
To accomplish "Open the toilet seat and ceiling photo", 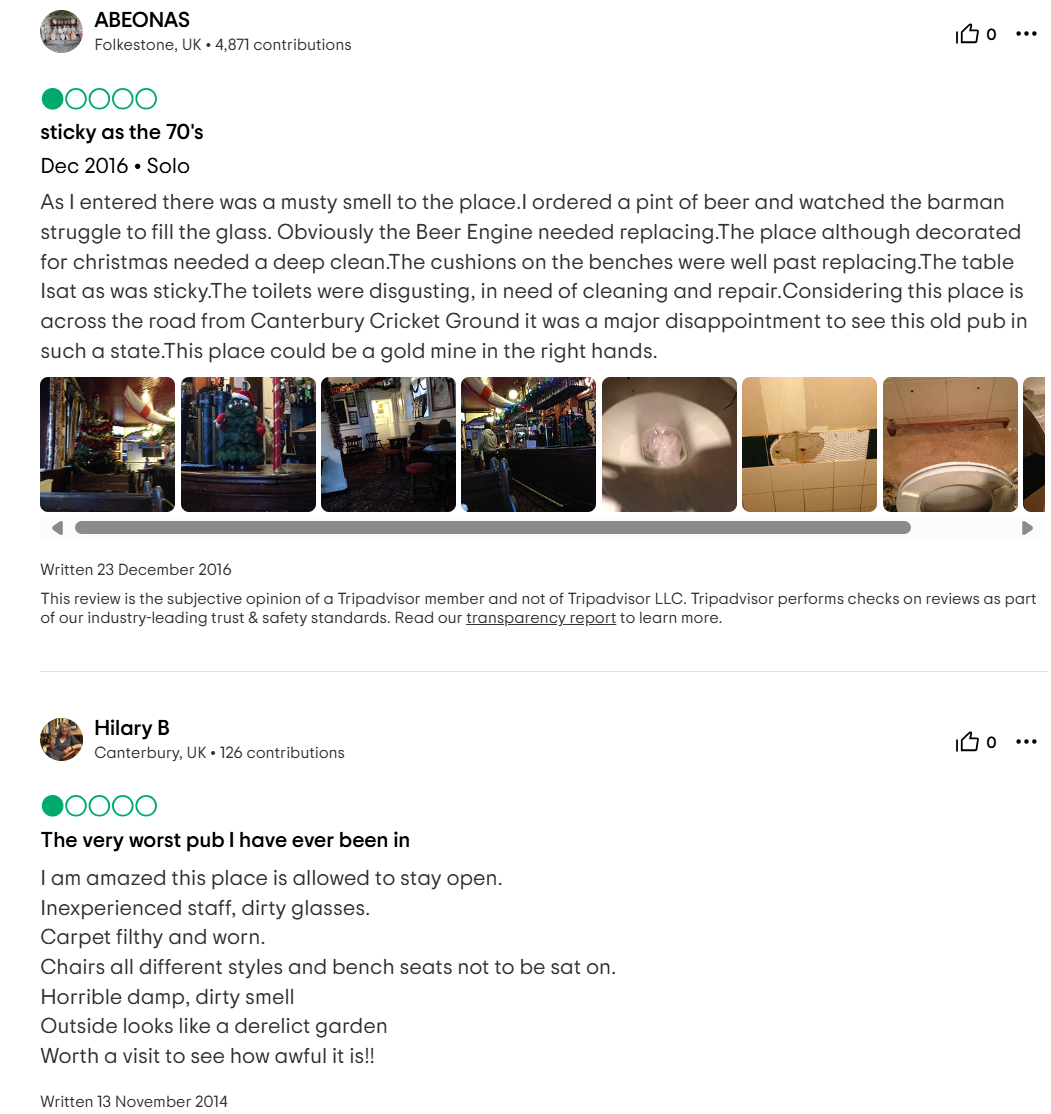I will (949, 444).
